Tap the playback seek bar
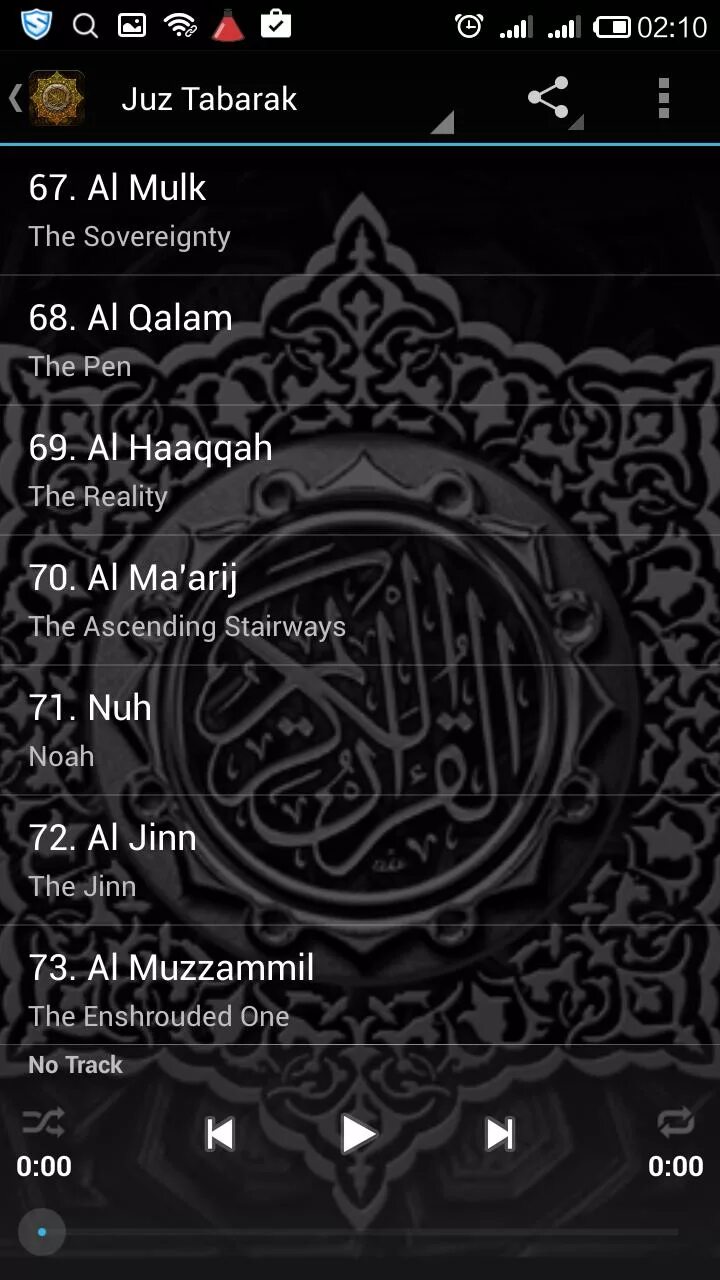This screenshot has height=1280, width=720. coord(360,1232)
